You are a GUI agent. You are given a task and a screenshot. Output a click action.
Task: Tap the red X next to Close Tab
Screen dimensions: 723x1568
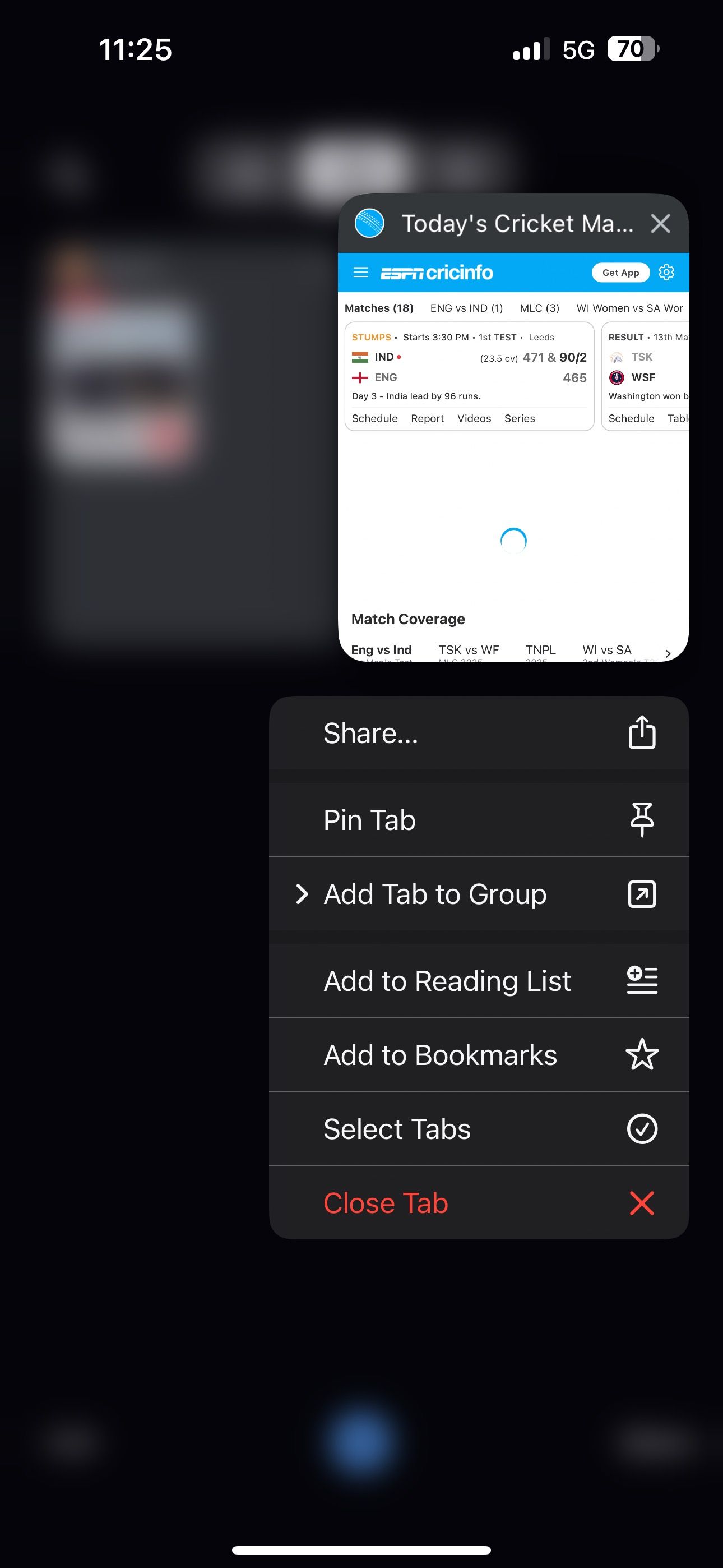click(x=641, y=1202)
